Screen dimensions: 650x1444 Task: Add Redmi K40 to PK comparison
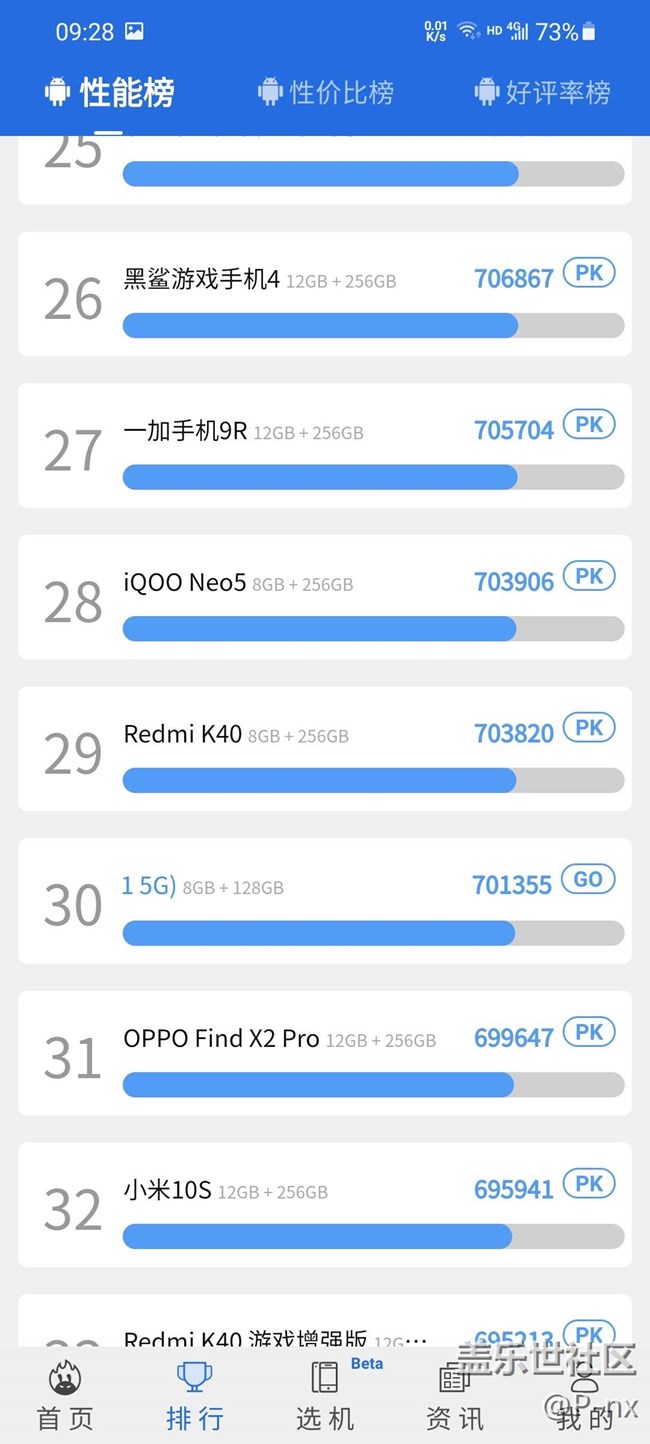[589, 728]
